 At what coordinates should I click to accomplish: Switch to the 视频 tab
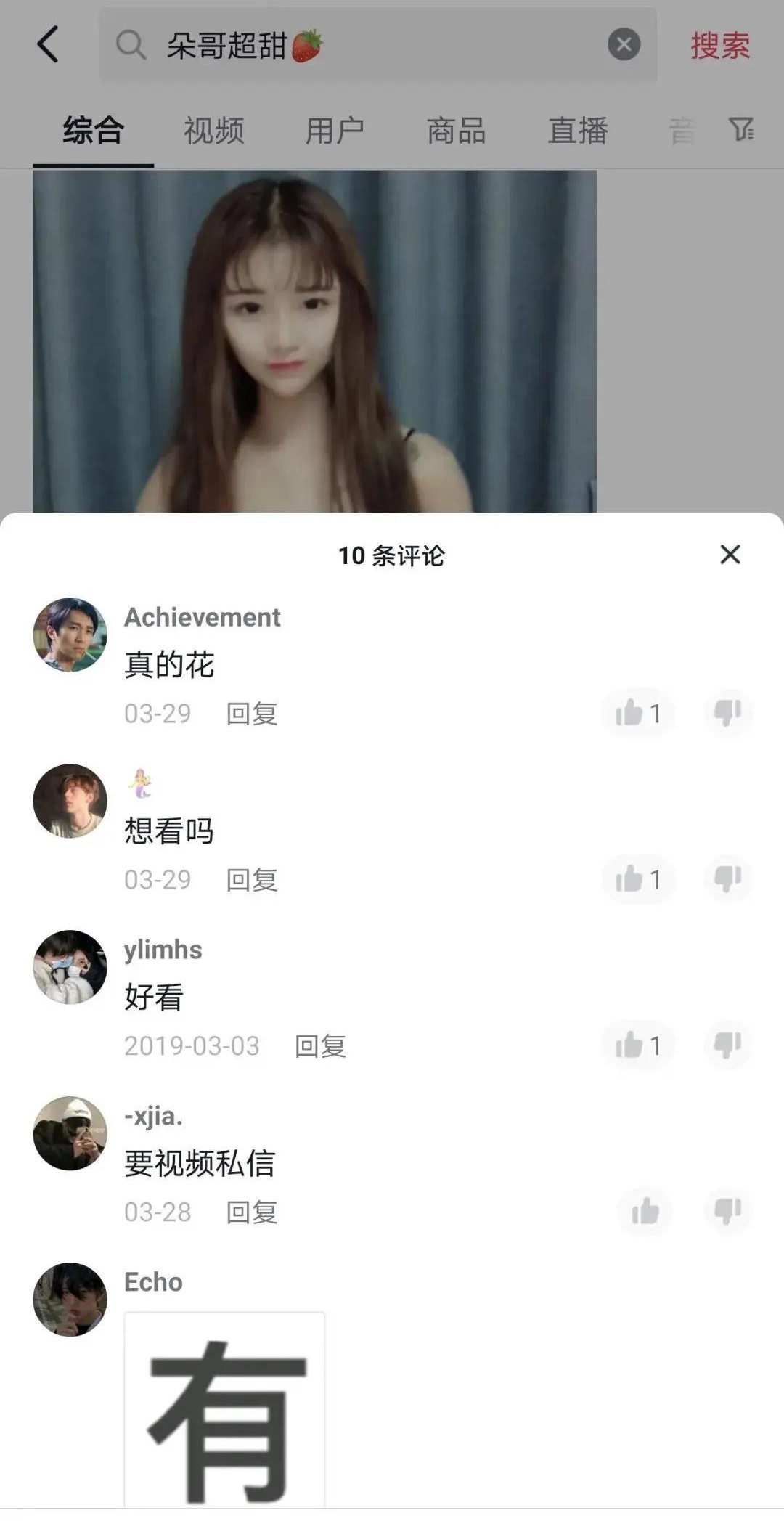pyautogui.click(x=213, y=131)
